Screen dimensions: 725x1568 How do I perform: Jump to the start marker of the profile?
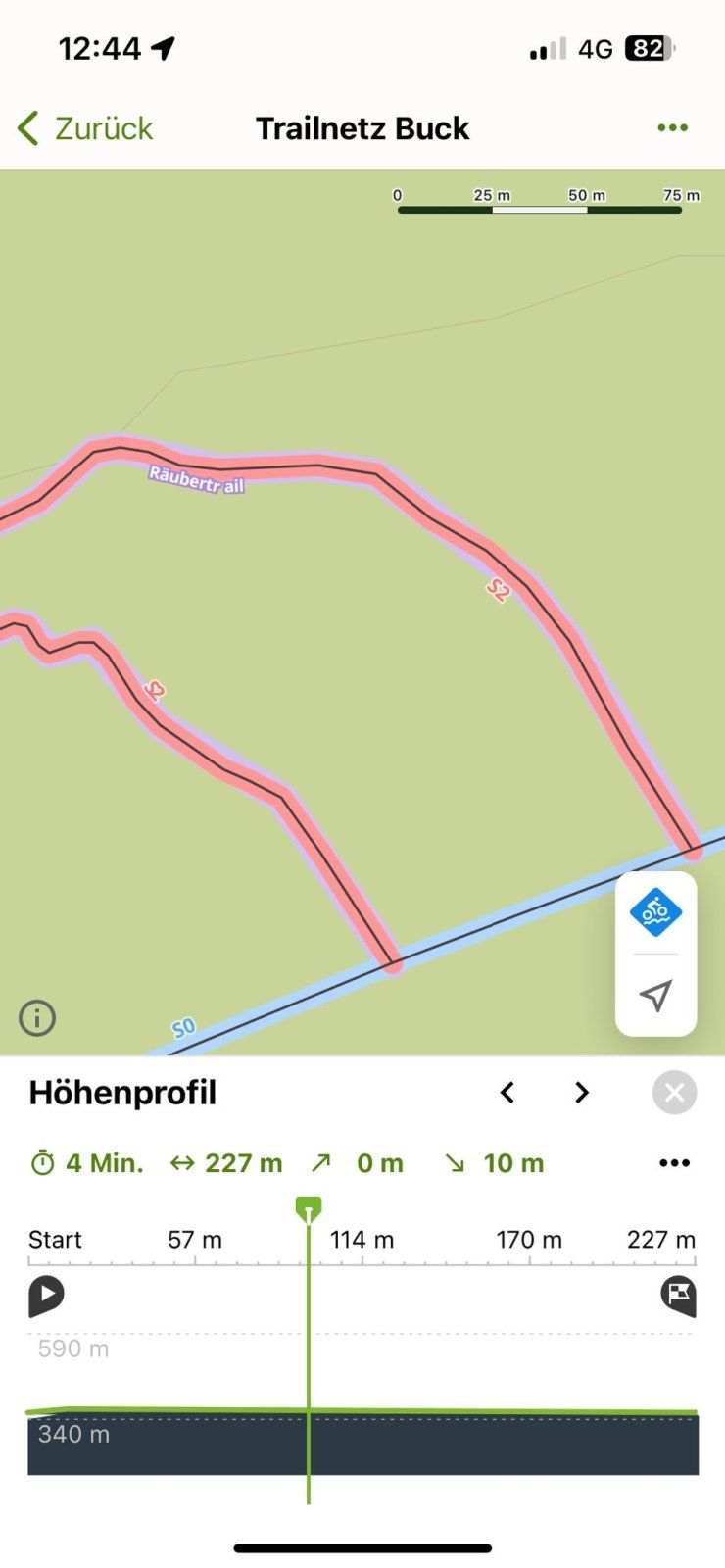(46, 1296)
